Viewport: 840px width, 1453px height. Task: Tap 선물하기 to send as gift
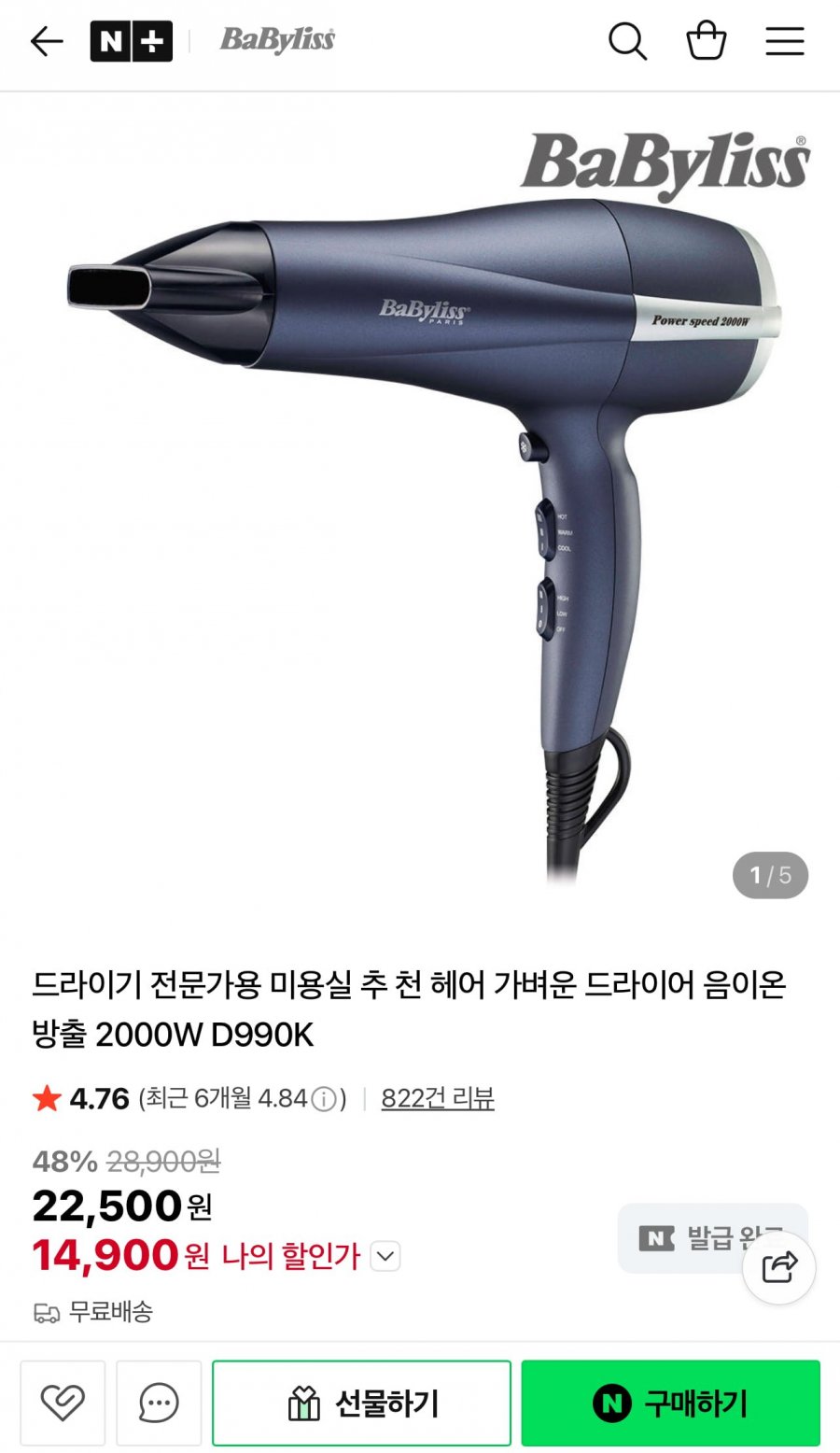click(361, 1403)
